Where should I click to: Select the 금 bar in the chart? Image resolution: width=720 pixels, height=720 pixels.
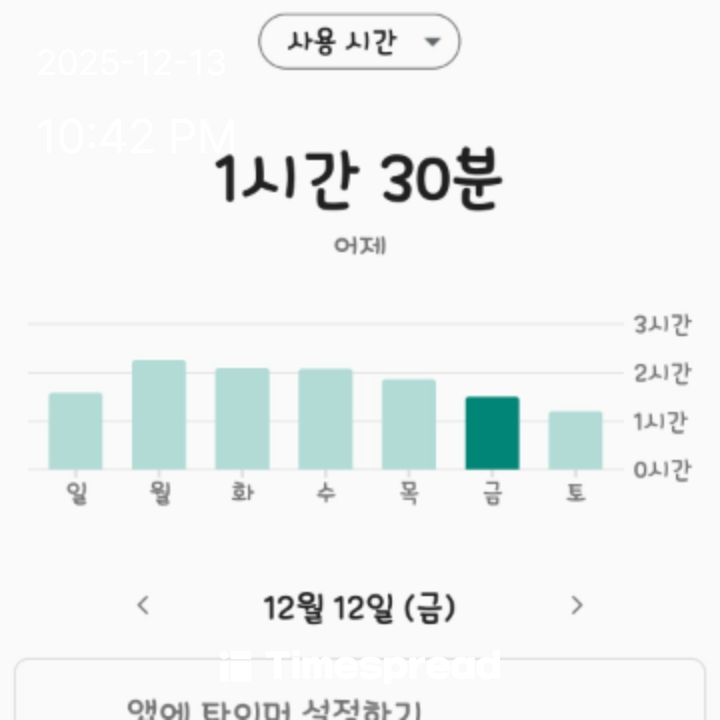[492, 433]
